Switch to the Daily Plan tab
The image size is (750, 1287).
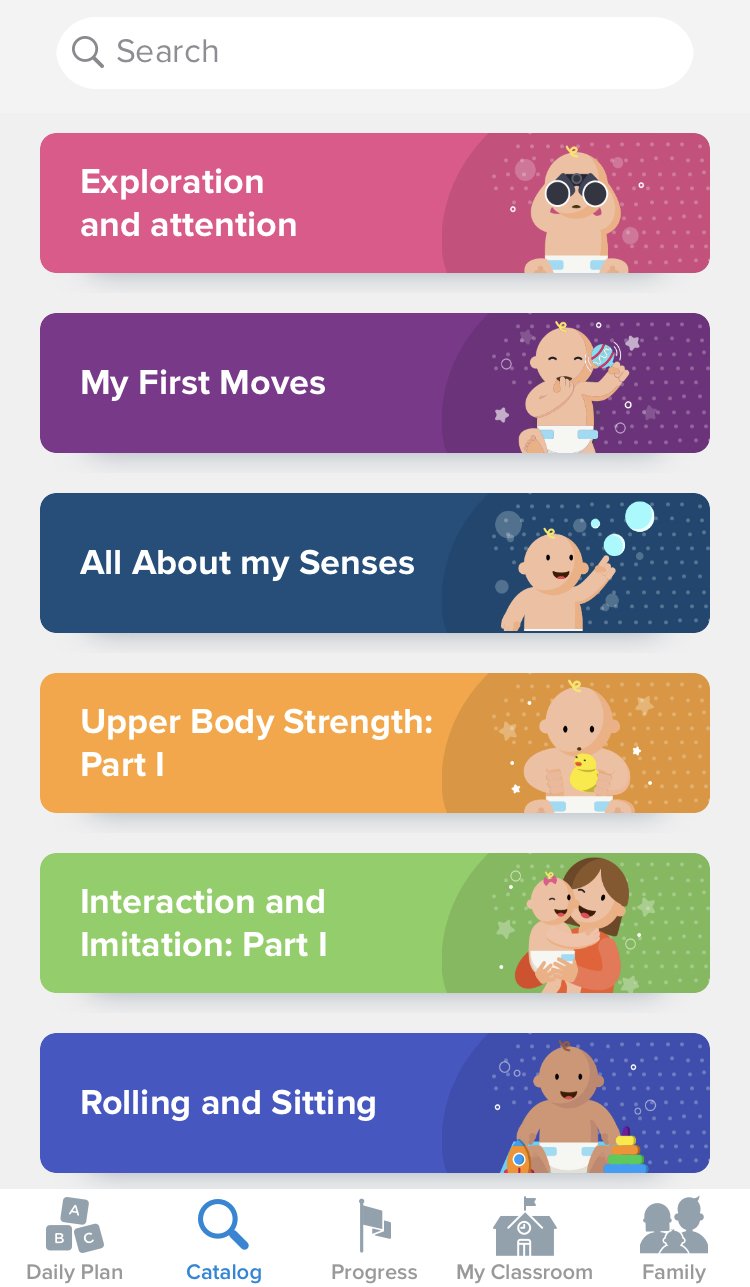point(75,1240)
